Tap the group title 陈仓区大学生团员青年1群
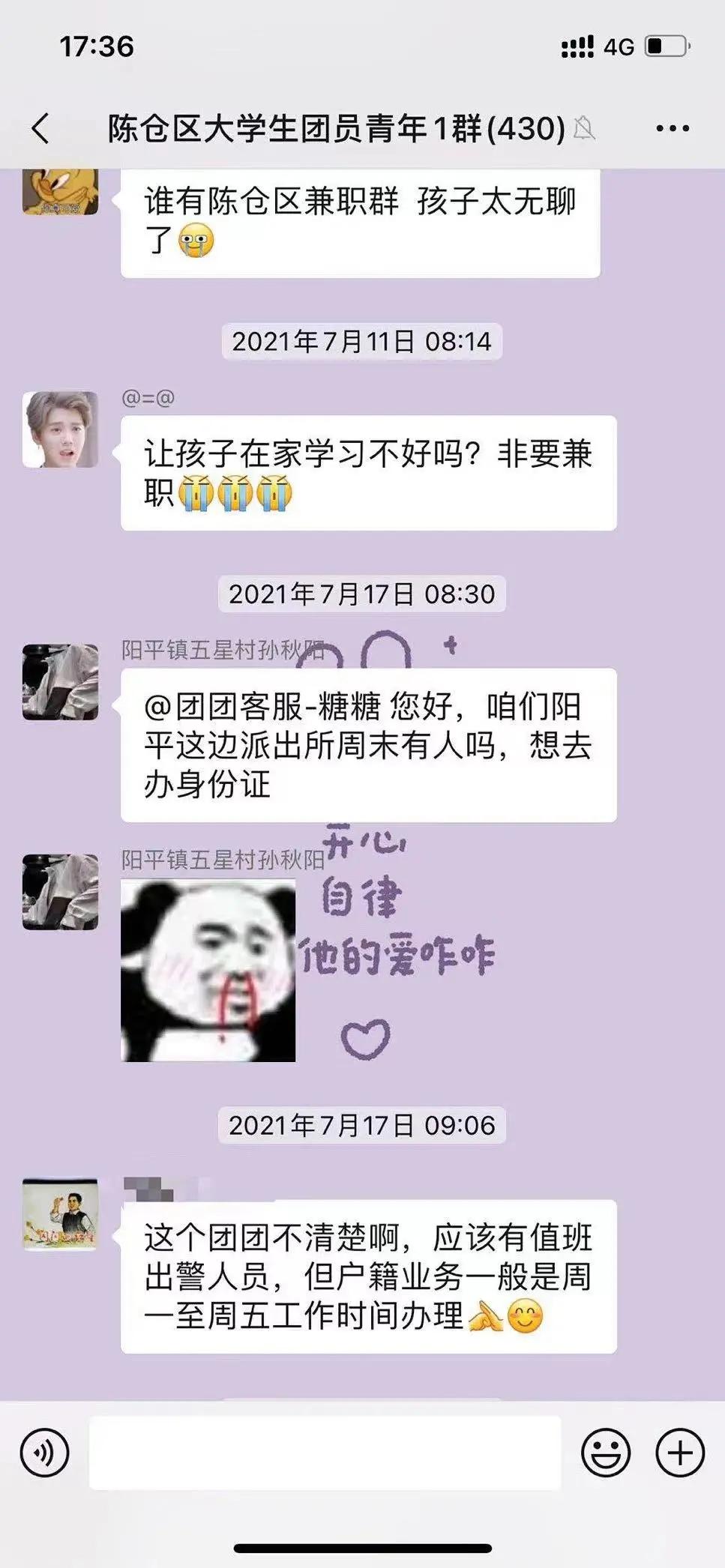 click(x=334, y=127)
